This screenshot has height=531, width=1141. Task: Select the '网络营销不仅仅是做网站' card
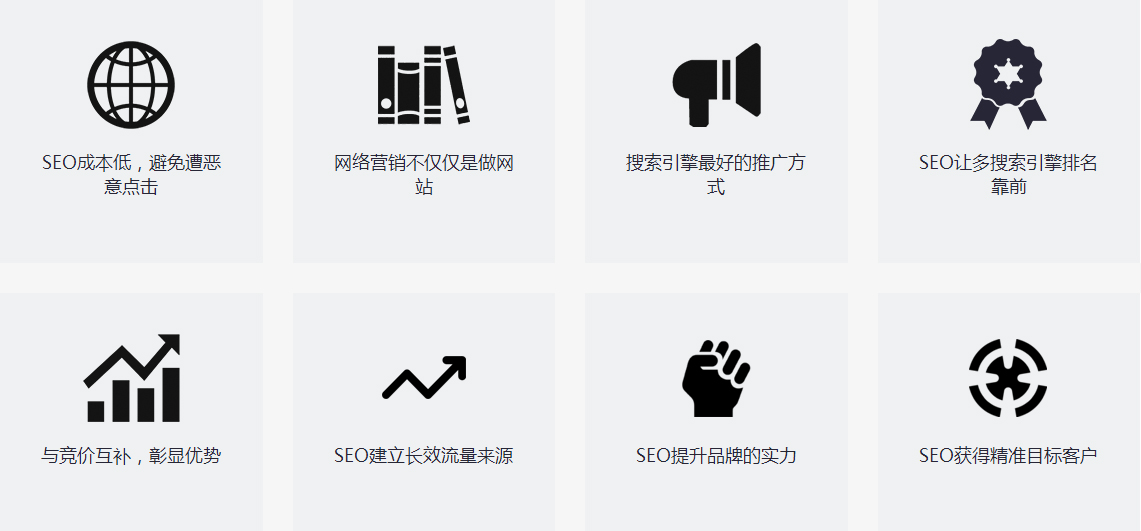[x=424, y=130]
